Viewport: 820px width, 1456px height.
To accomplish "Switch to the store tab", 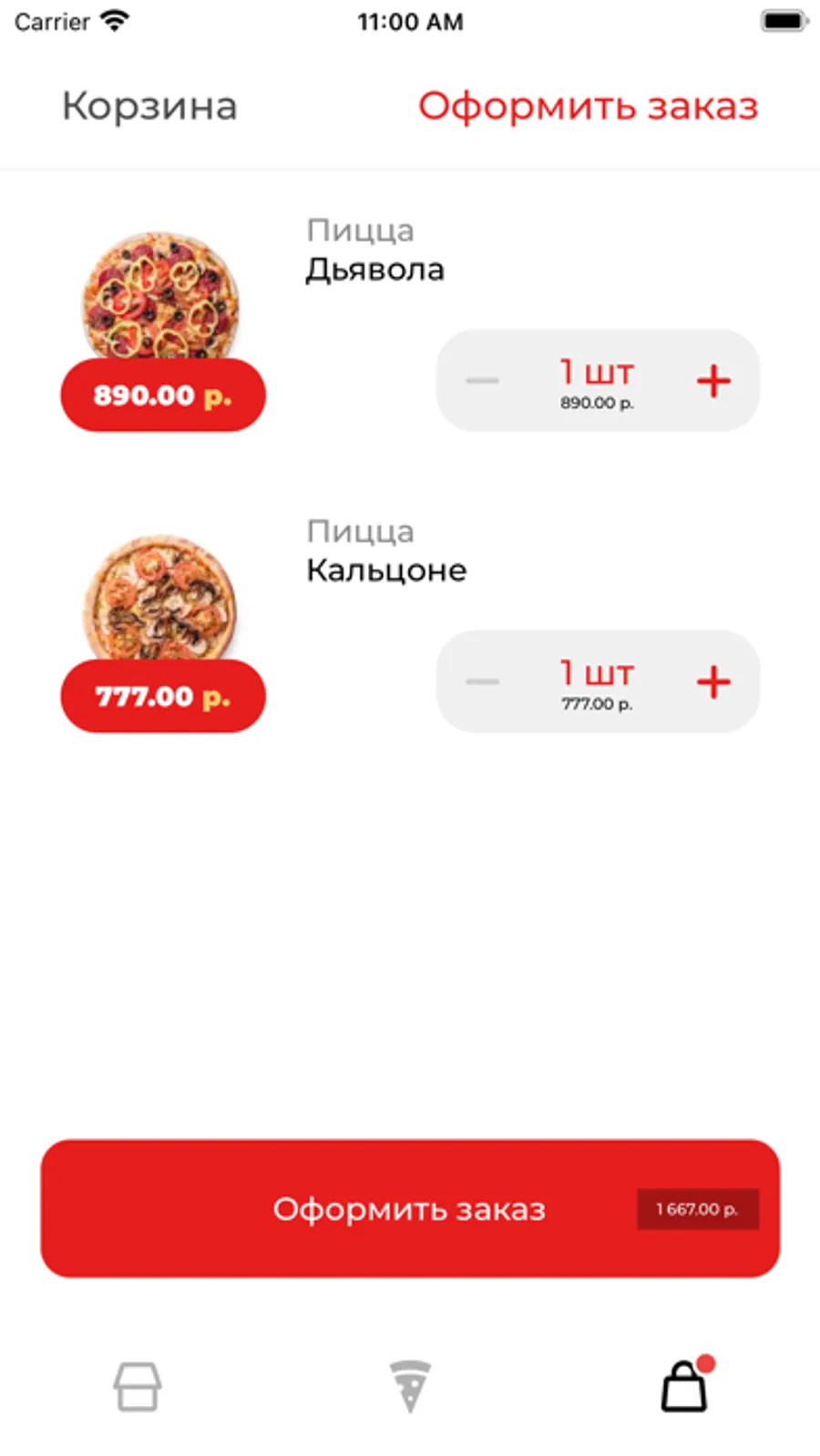I will [138, 1387].
